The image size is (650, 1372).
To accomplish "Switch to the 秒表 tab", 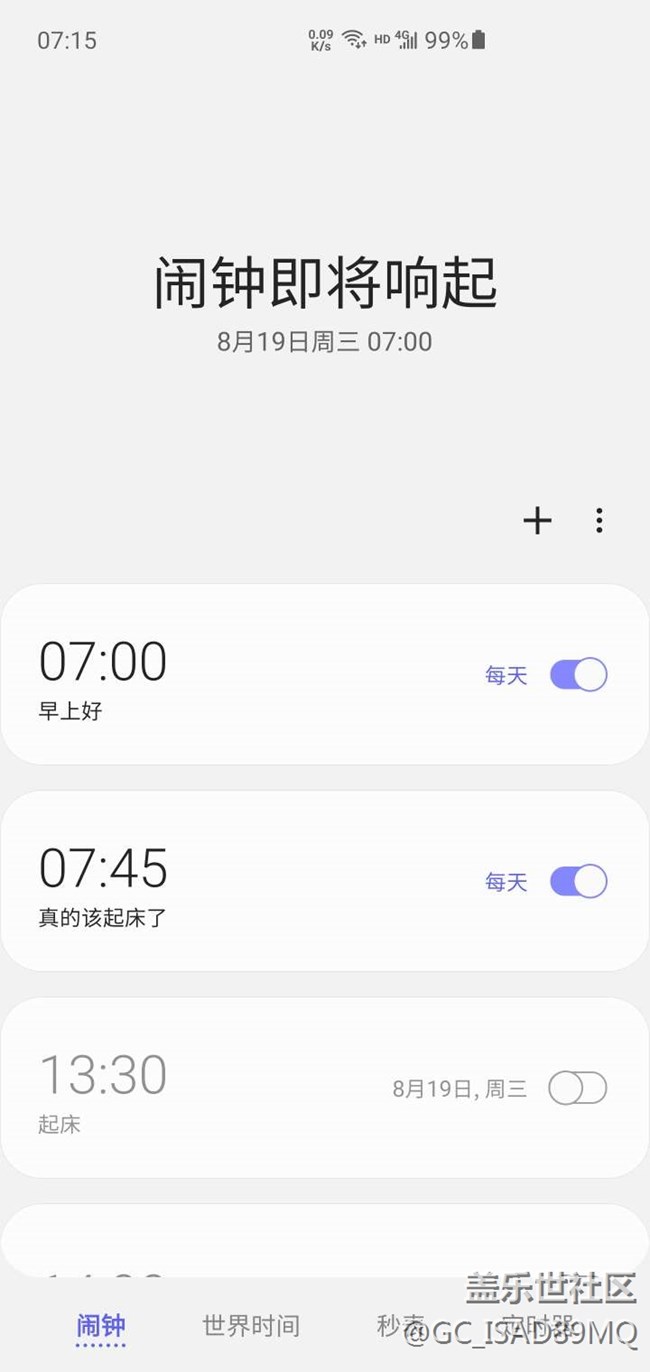I will 400,1326.
